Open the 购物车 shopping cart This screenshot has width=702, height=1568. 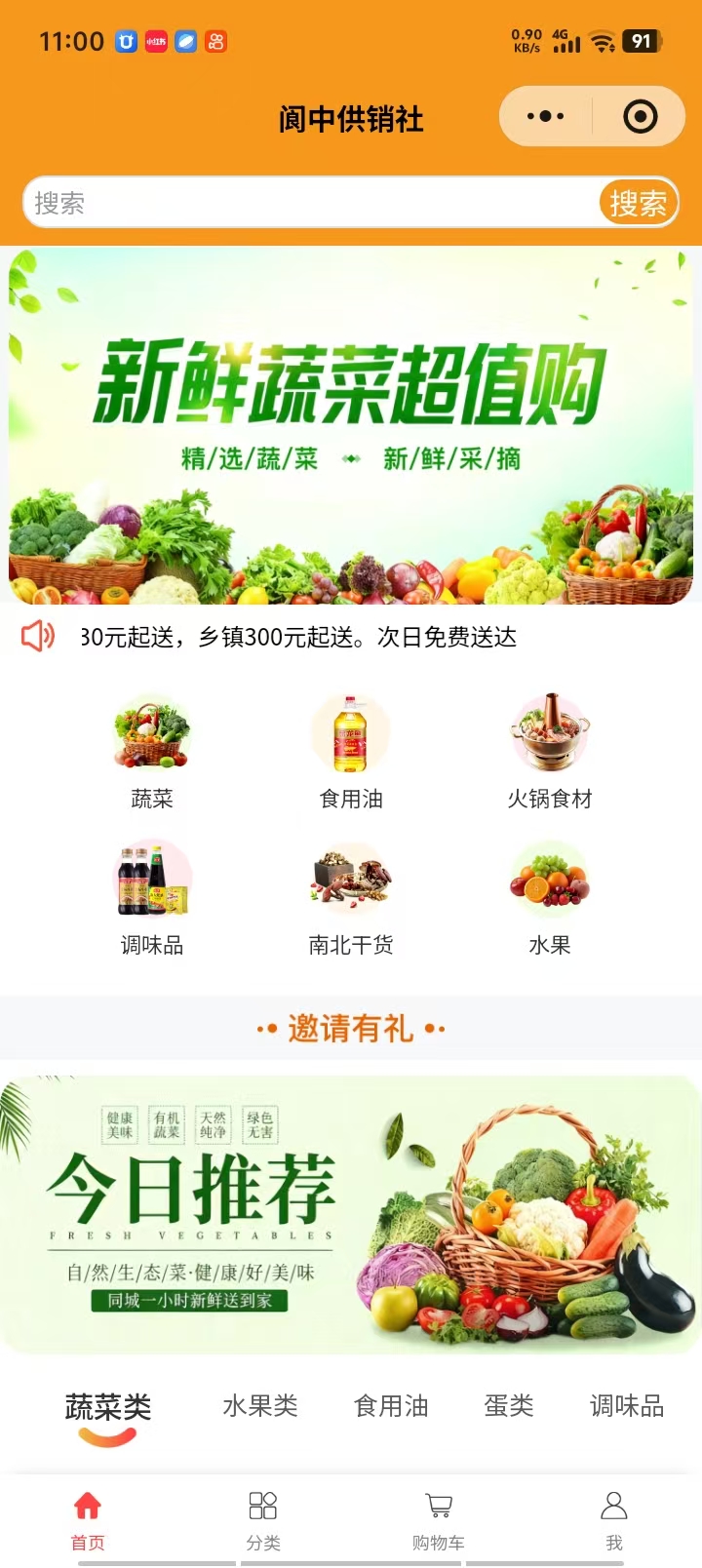pyautogui.click(x=439, y=1519)
